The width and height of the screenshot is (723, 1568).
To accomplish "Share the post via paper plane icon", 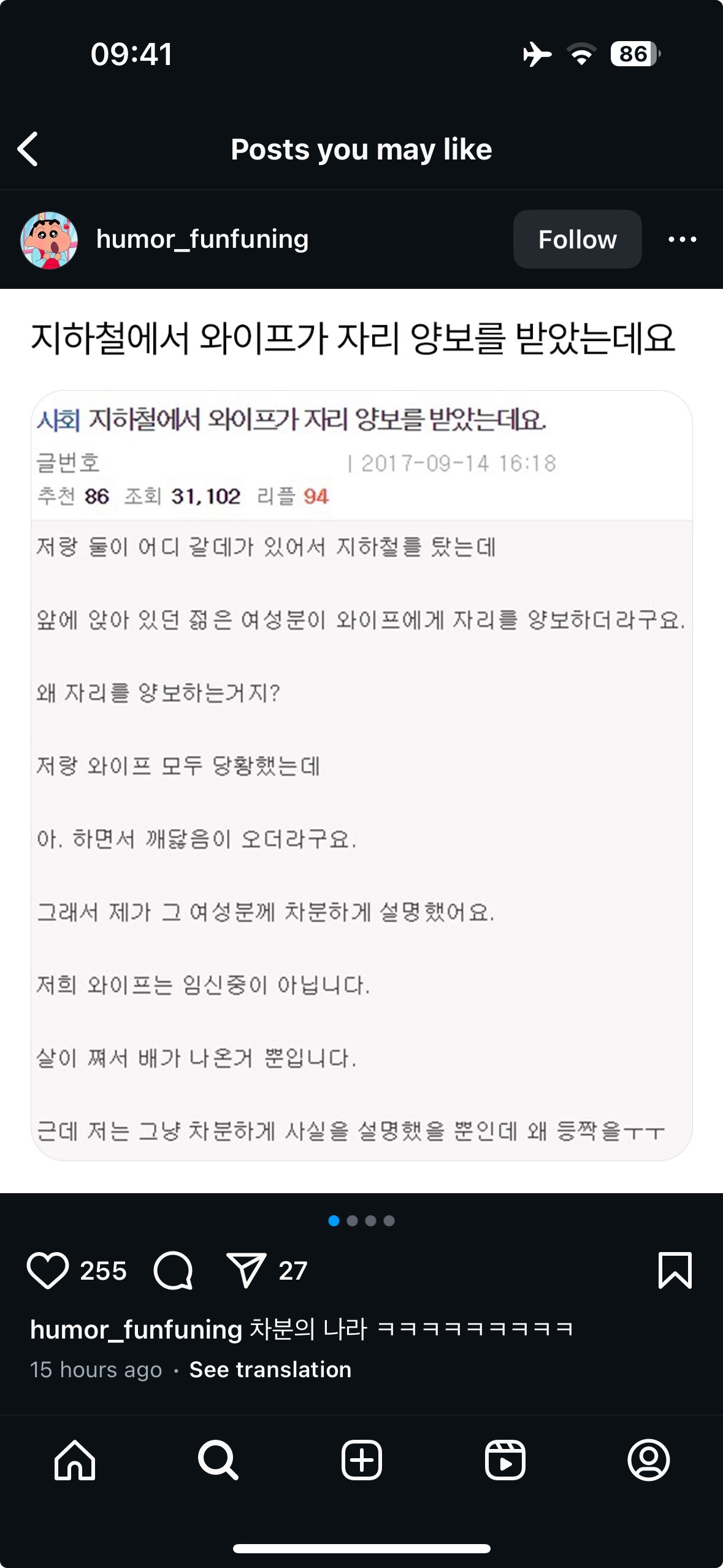I will [246, 1270].
